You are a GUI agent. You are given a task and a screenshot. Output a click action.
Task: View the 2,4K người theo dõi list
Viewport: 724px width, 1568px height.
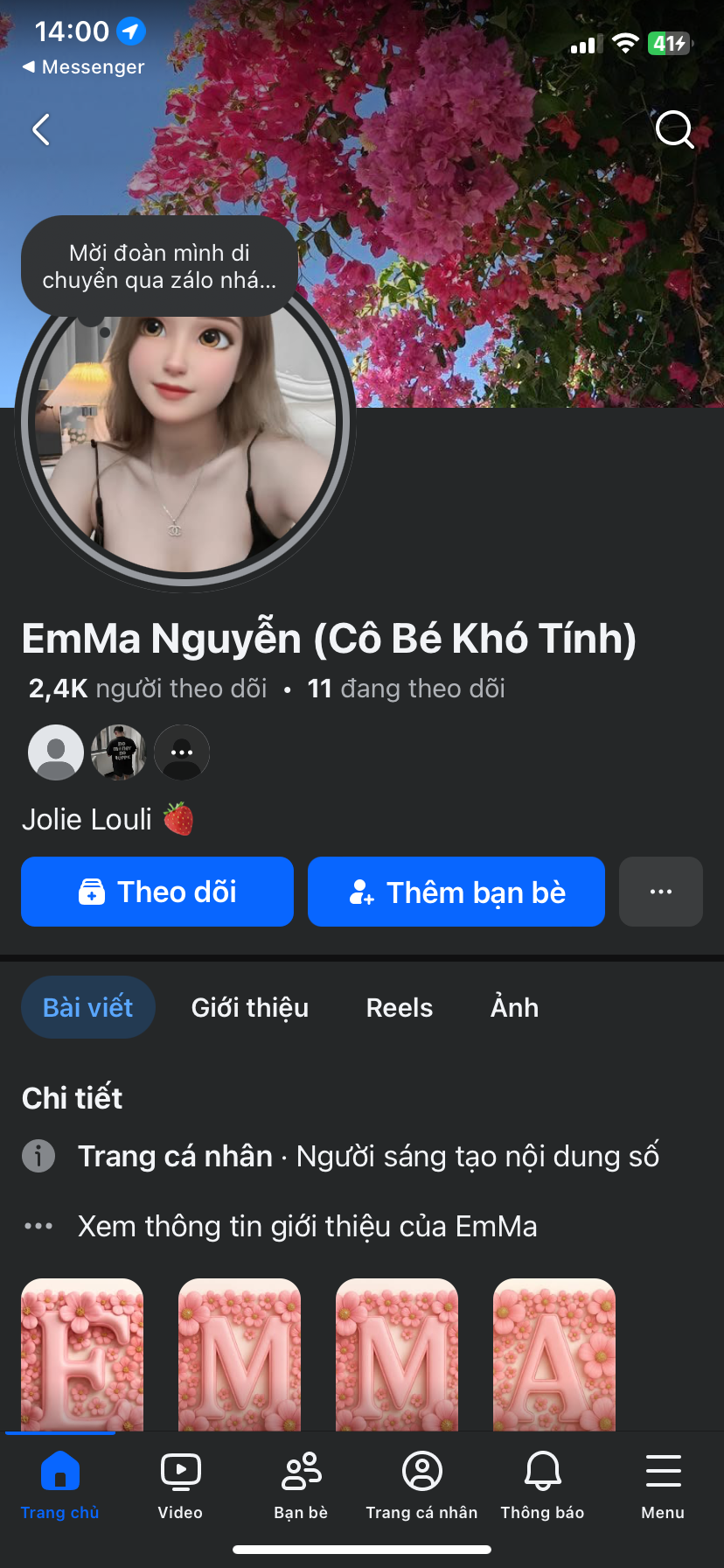click(148, 689)
